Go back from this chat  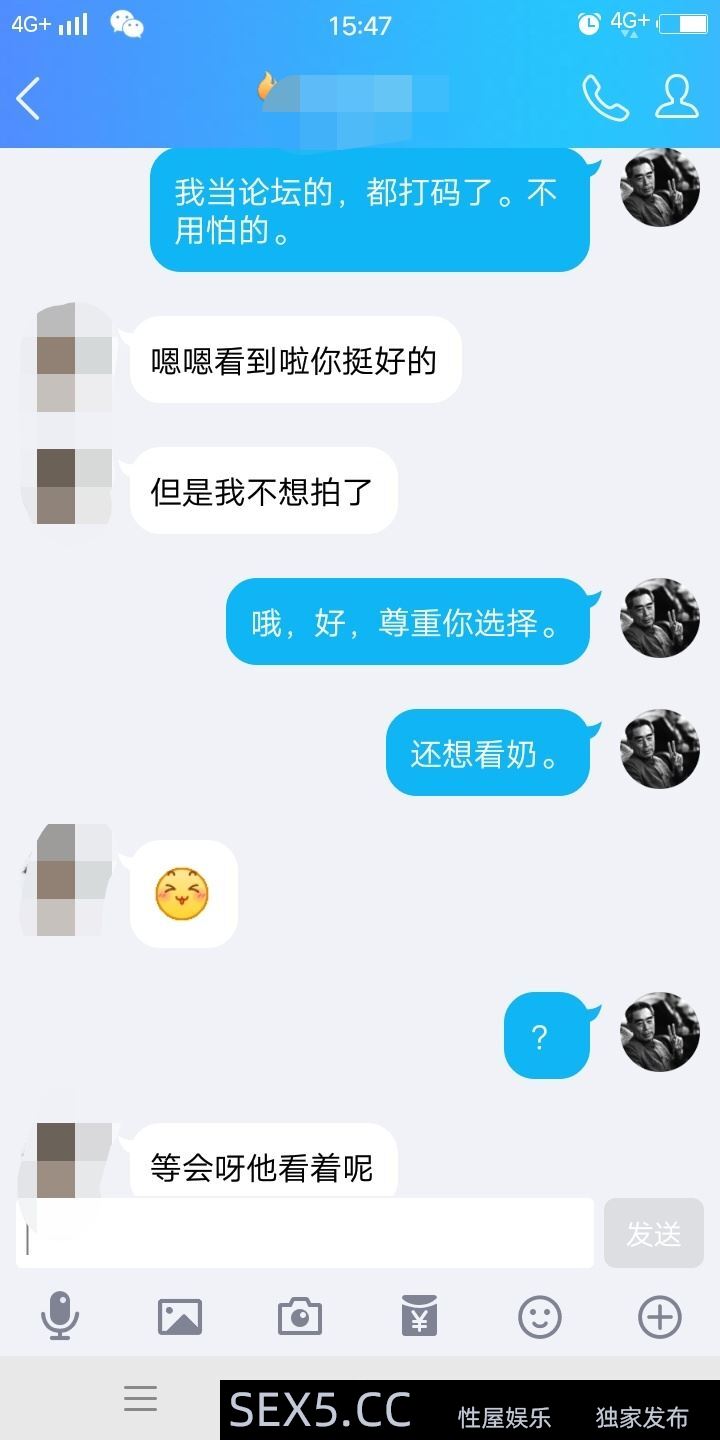pos(29,98)
